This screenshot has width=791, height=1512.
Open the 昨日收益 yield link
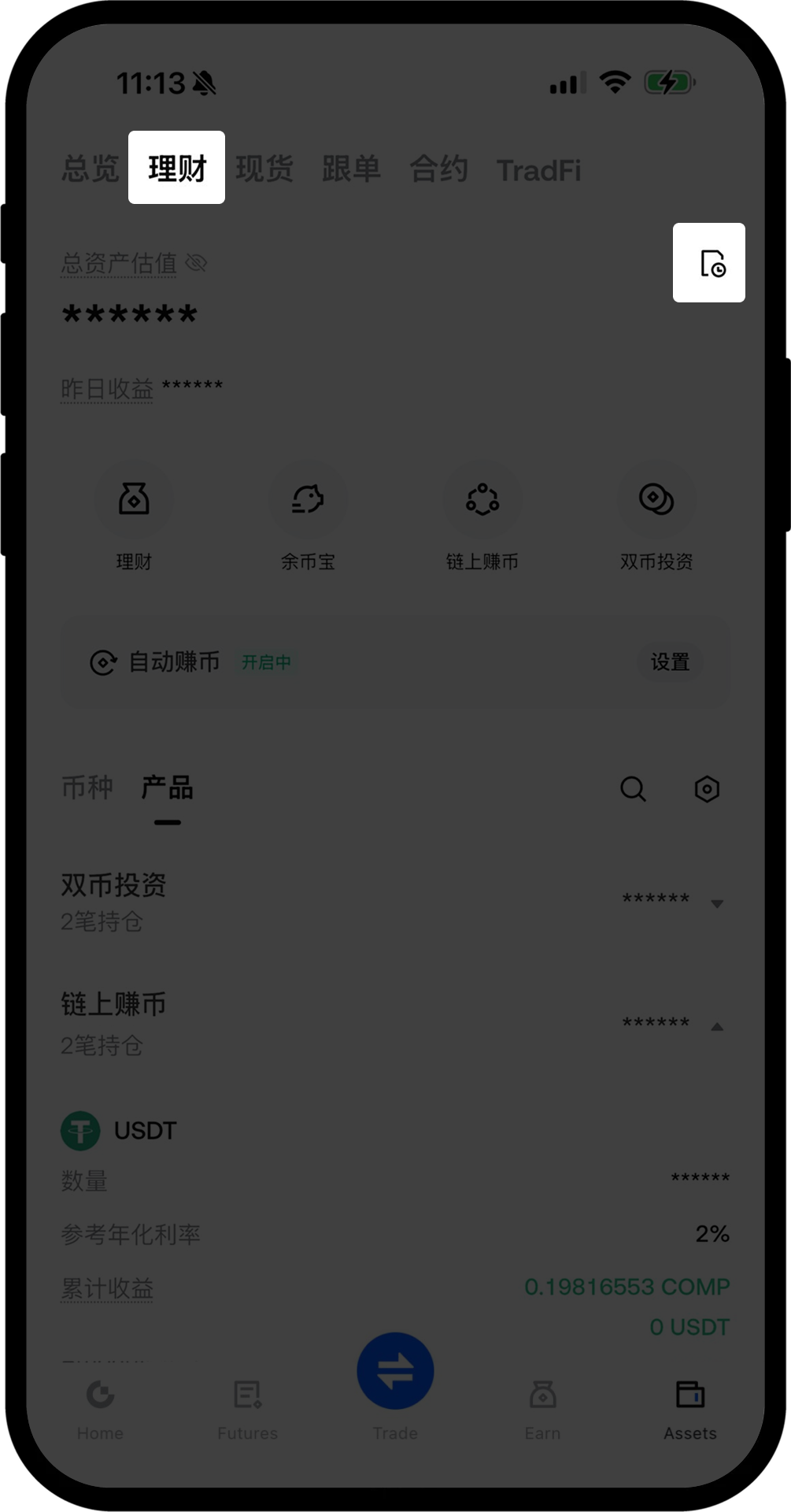(107, 386)
